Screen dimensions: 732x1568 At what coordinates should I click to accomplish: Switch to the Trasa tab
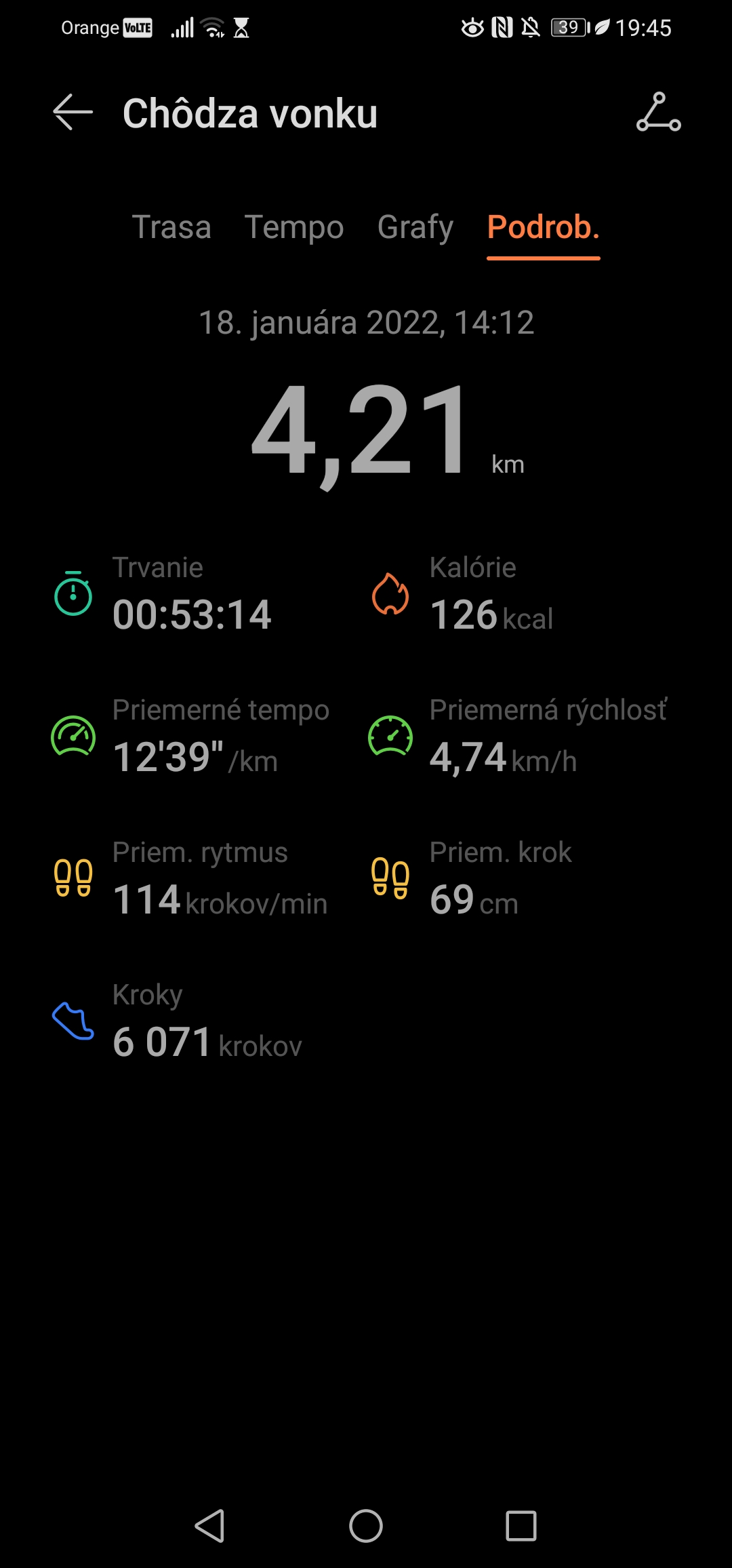point(171,227)
